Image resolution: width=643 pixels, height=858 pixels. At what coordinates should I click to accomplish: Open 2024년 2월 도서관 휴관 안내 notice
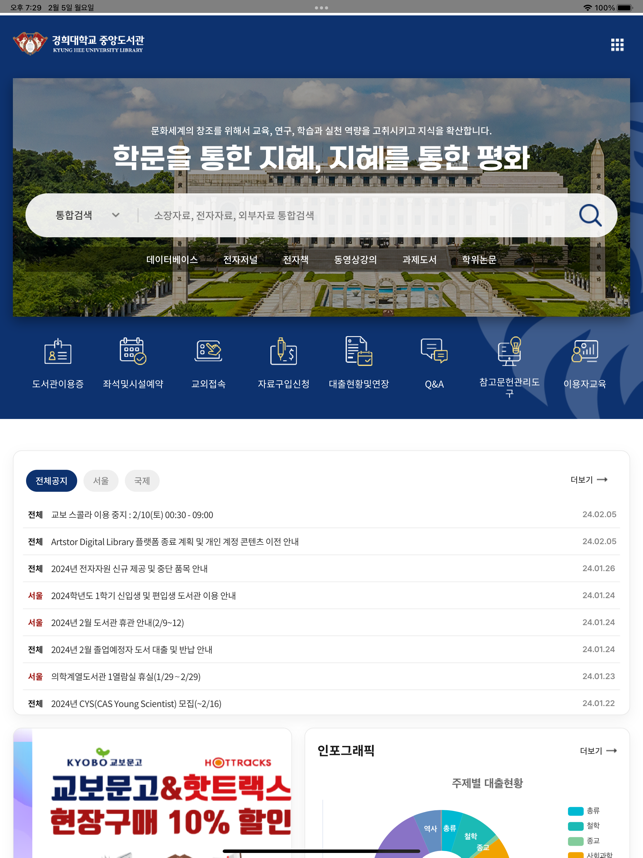pyautogui.click(x=117, y=623)
